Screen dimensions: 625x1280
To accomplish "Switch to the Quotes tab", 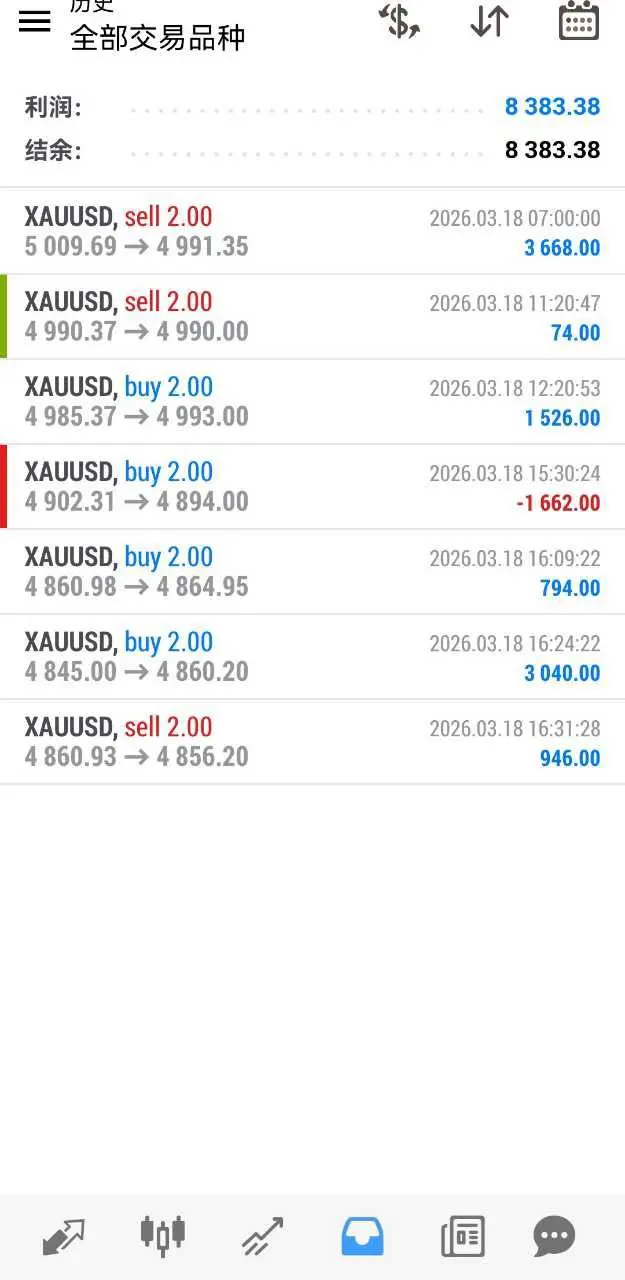I will coord(64,1236).
